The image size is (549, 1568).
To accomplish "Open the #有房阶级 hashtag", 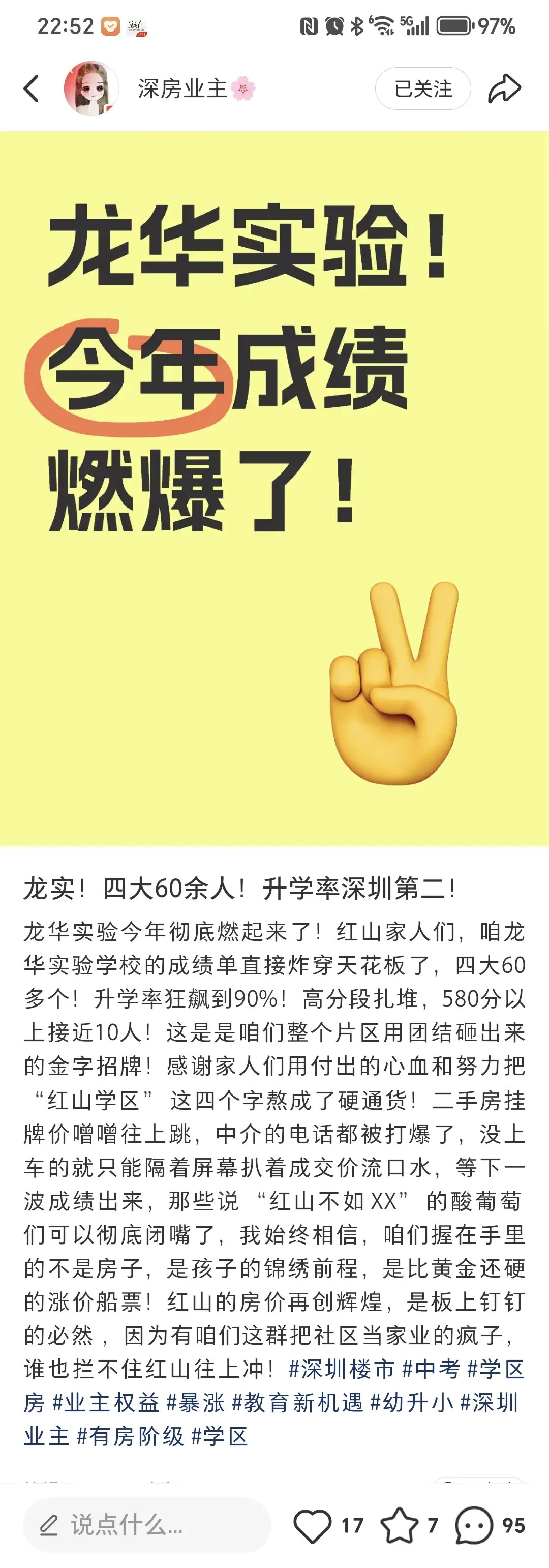I will point(130,1436).
